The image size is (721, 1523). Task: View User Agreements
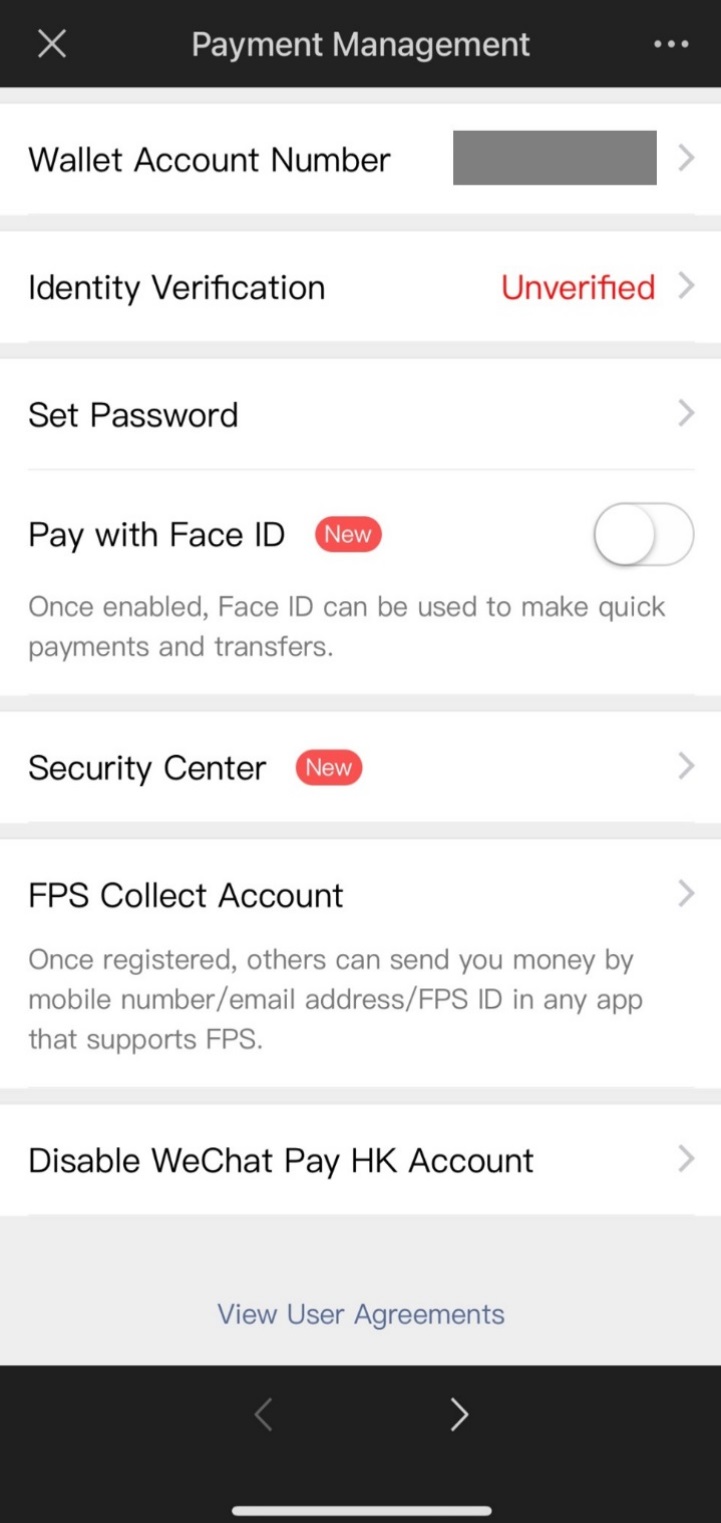pyautogui.click(x=360, y=1313)
